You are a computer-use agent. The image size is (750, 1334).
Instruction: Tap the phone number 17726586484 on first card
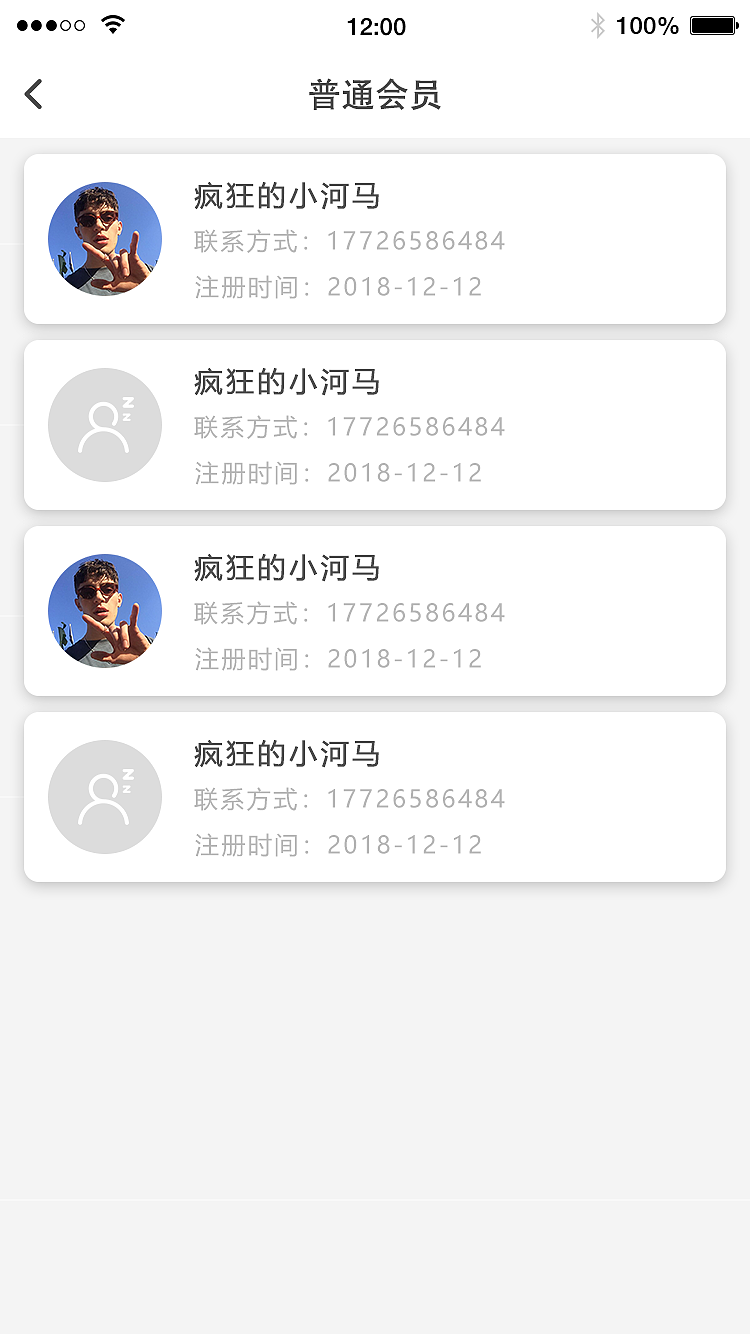coord(415,241)
